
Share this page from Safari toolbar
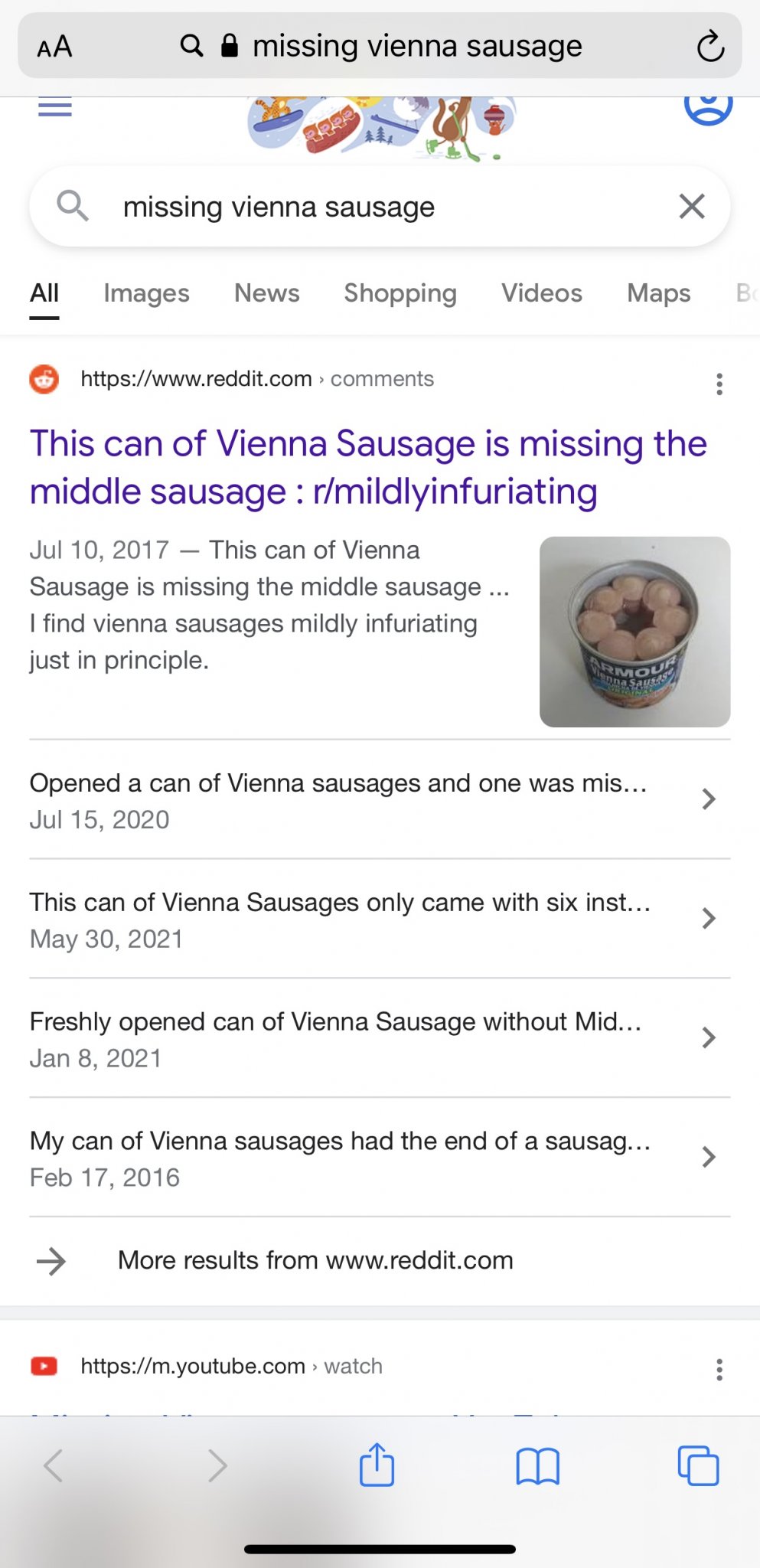point(377,1465)
